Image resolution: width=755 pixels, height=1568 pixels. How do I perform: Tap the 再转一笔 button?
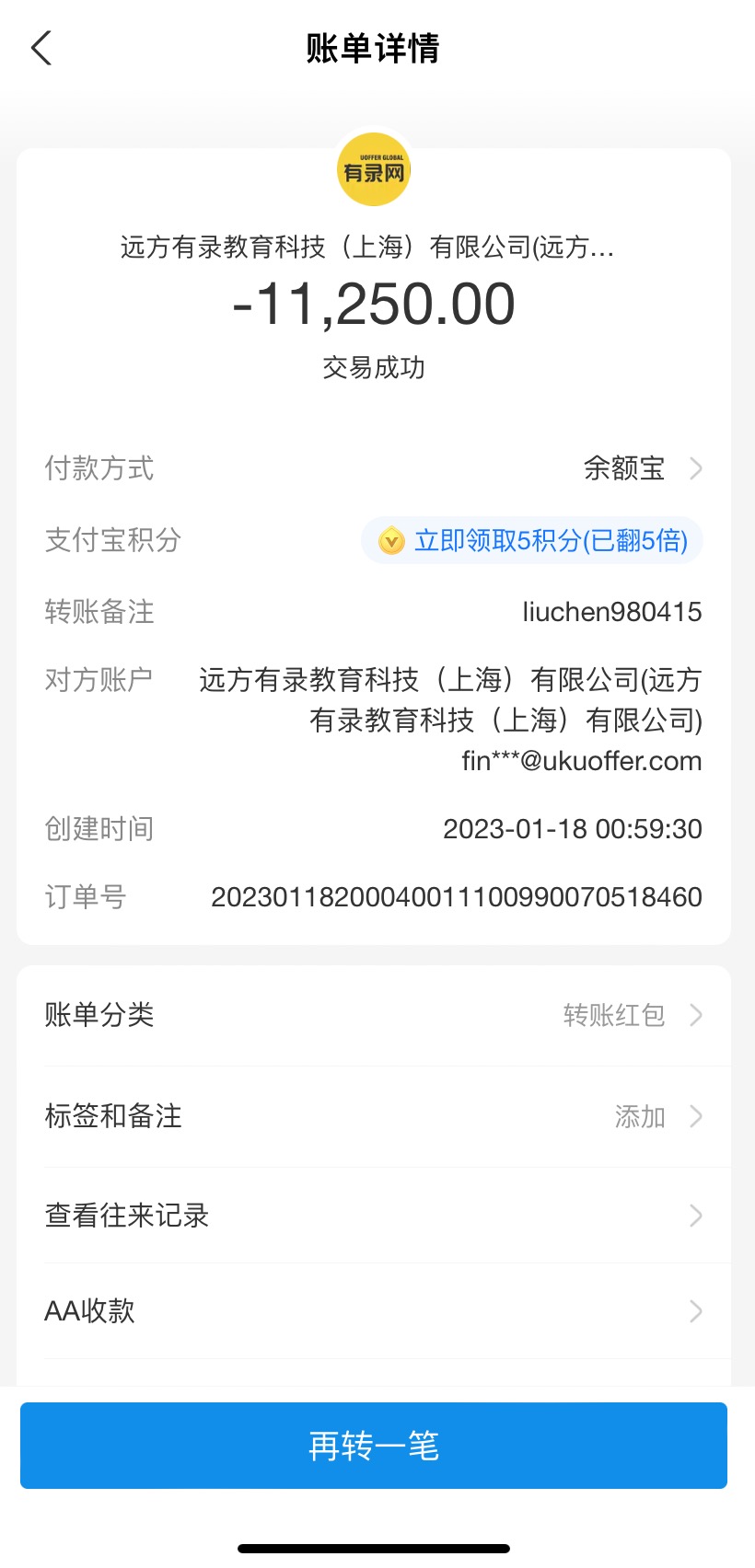[374, 1446]
